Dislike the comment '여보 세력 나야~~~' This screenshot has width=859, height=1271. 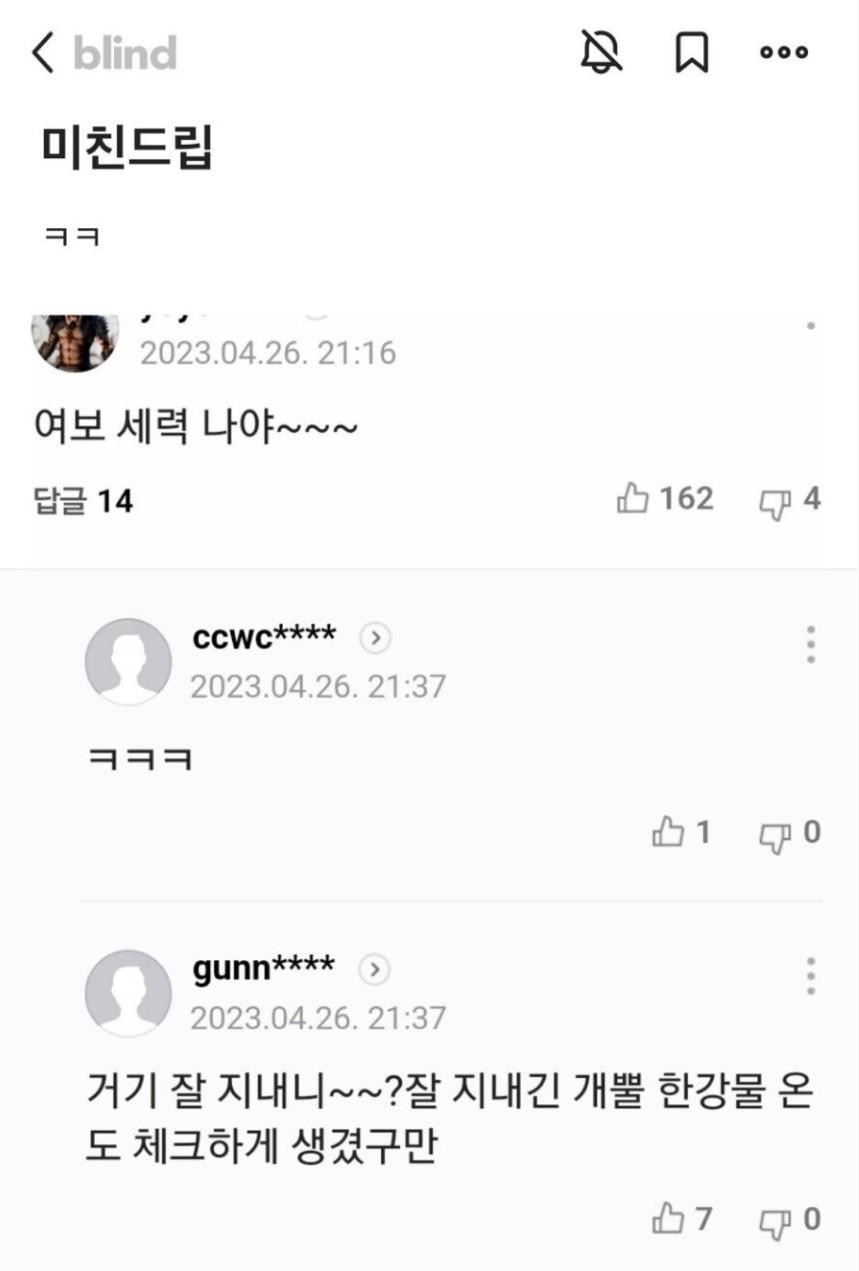pos(772,499)
